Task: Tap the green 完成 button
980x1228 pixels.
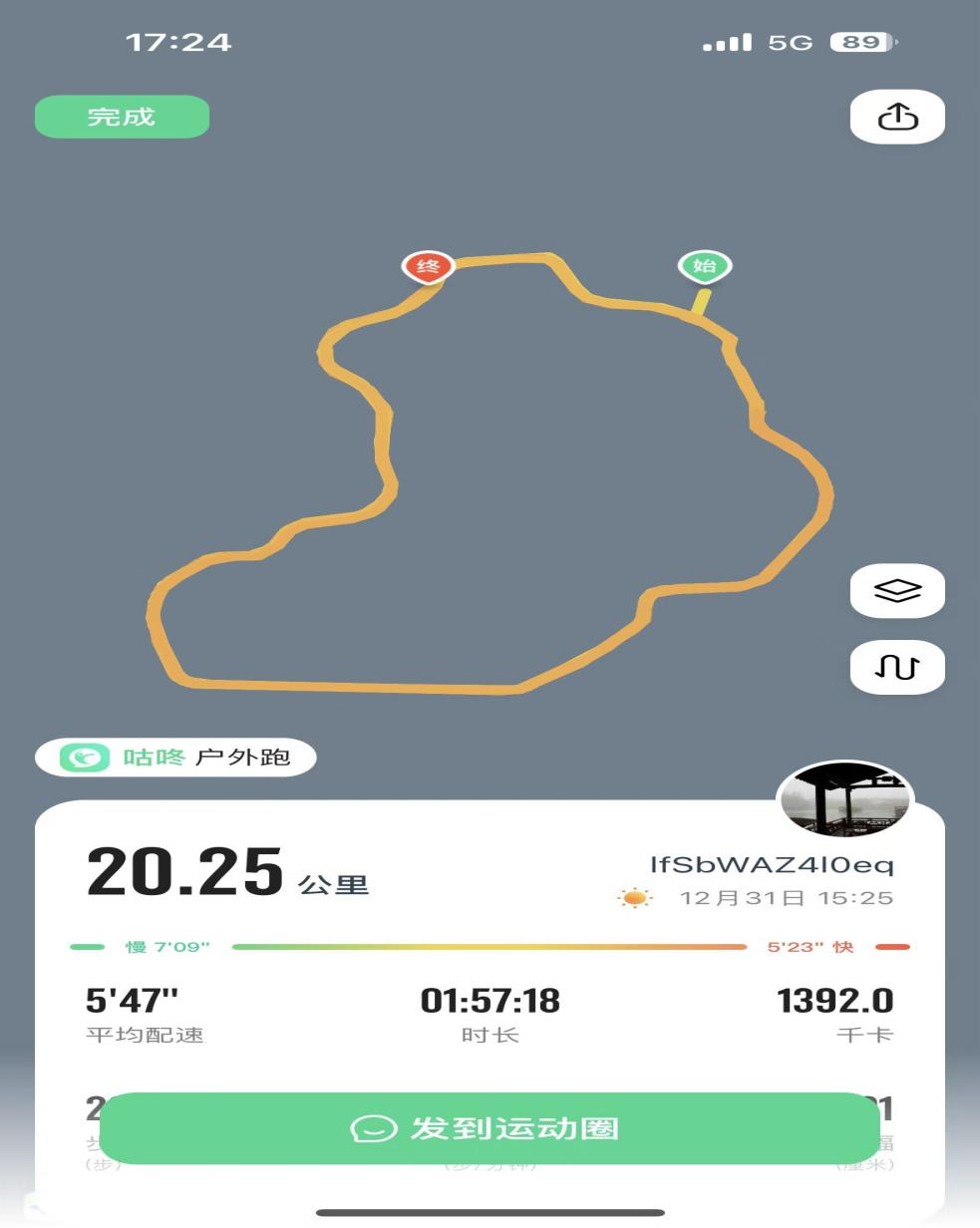Action: 122,117
